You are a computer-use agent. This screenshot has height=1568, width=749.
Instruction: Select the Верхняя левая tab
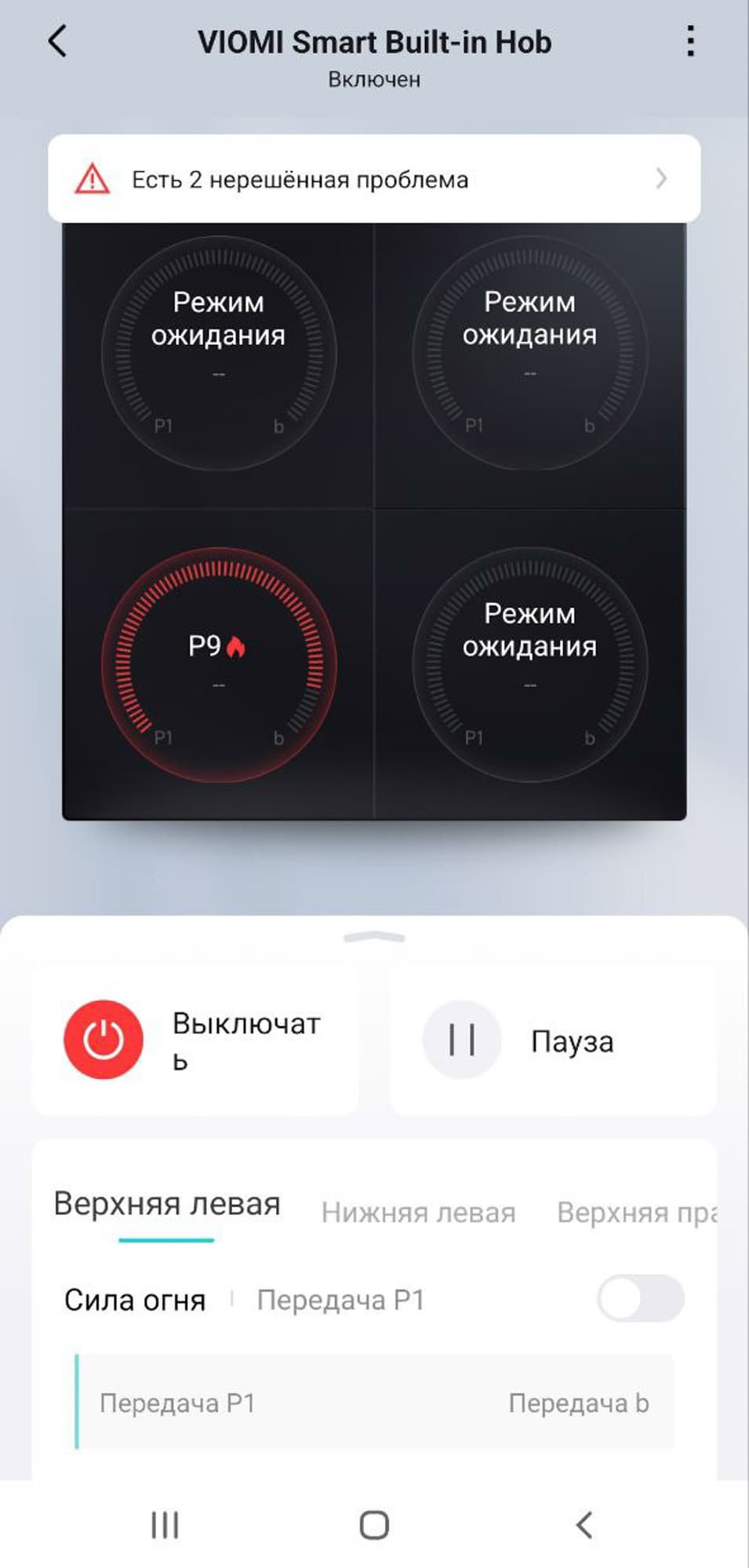coord(166,1204)
